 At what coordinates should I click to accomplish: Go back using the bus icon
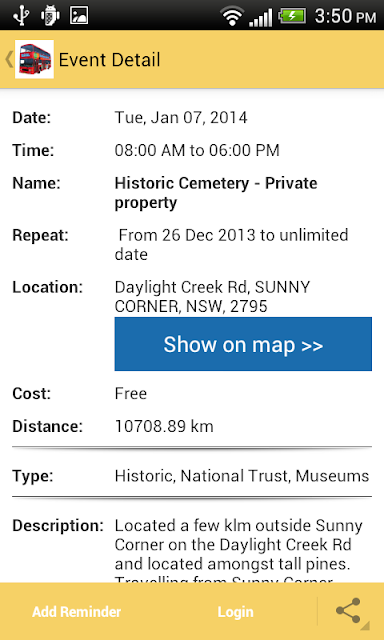(34, 59)
